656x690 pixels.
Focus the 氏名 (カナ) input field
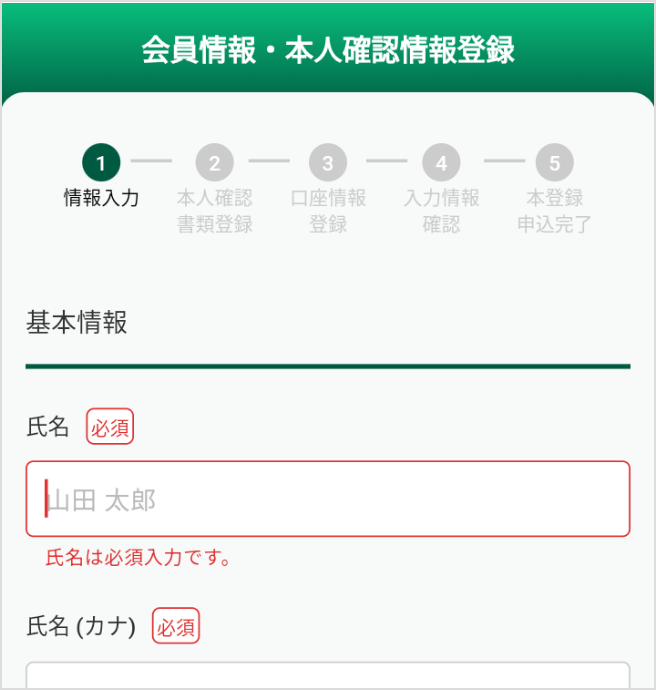pos(328,676)
